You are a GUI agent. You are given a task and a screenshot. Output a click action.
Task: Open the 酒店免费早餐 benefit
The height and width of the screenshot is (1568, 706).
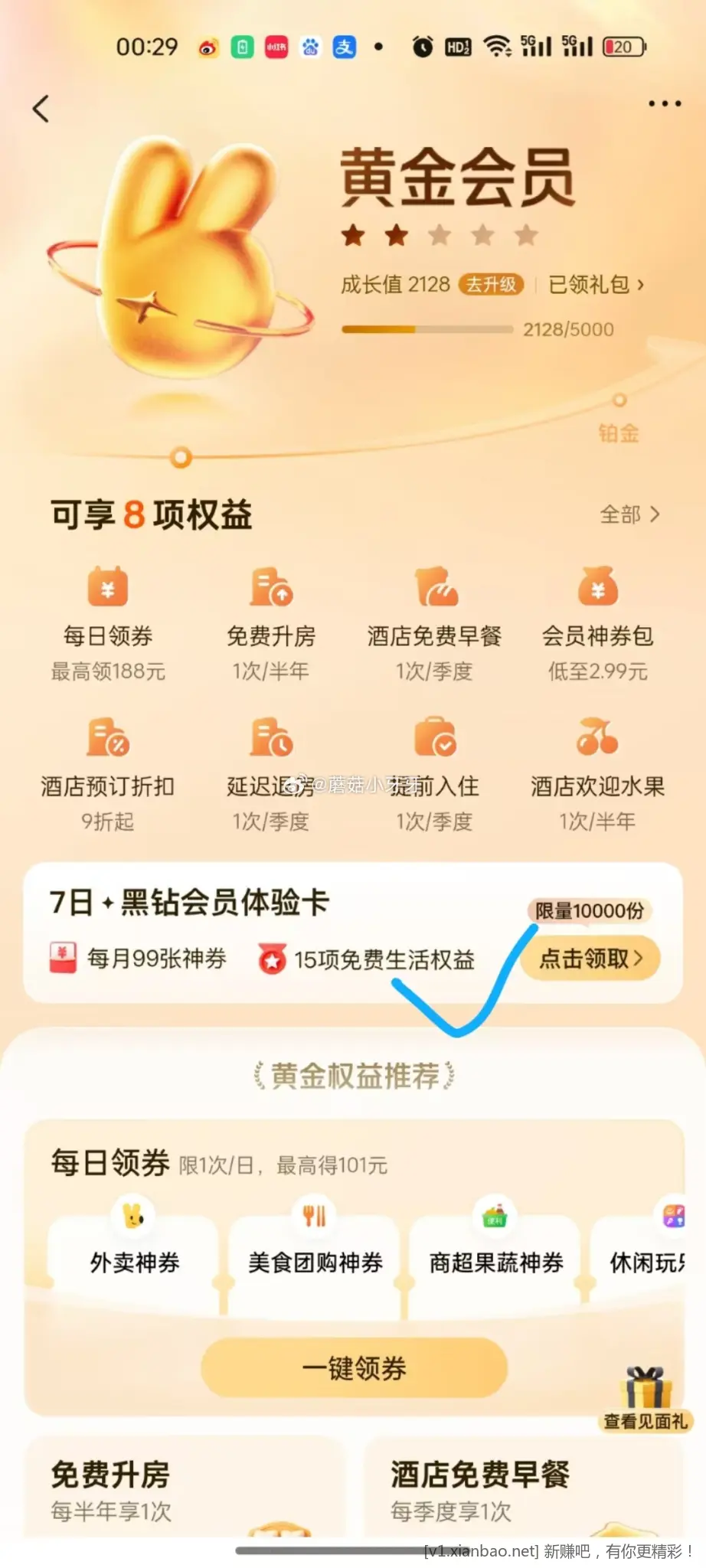point(435,588)
